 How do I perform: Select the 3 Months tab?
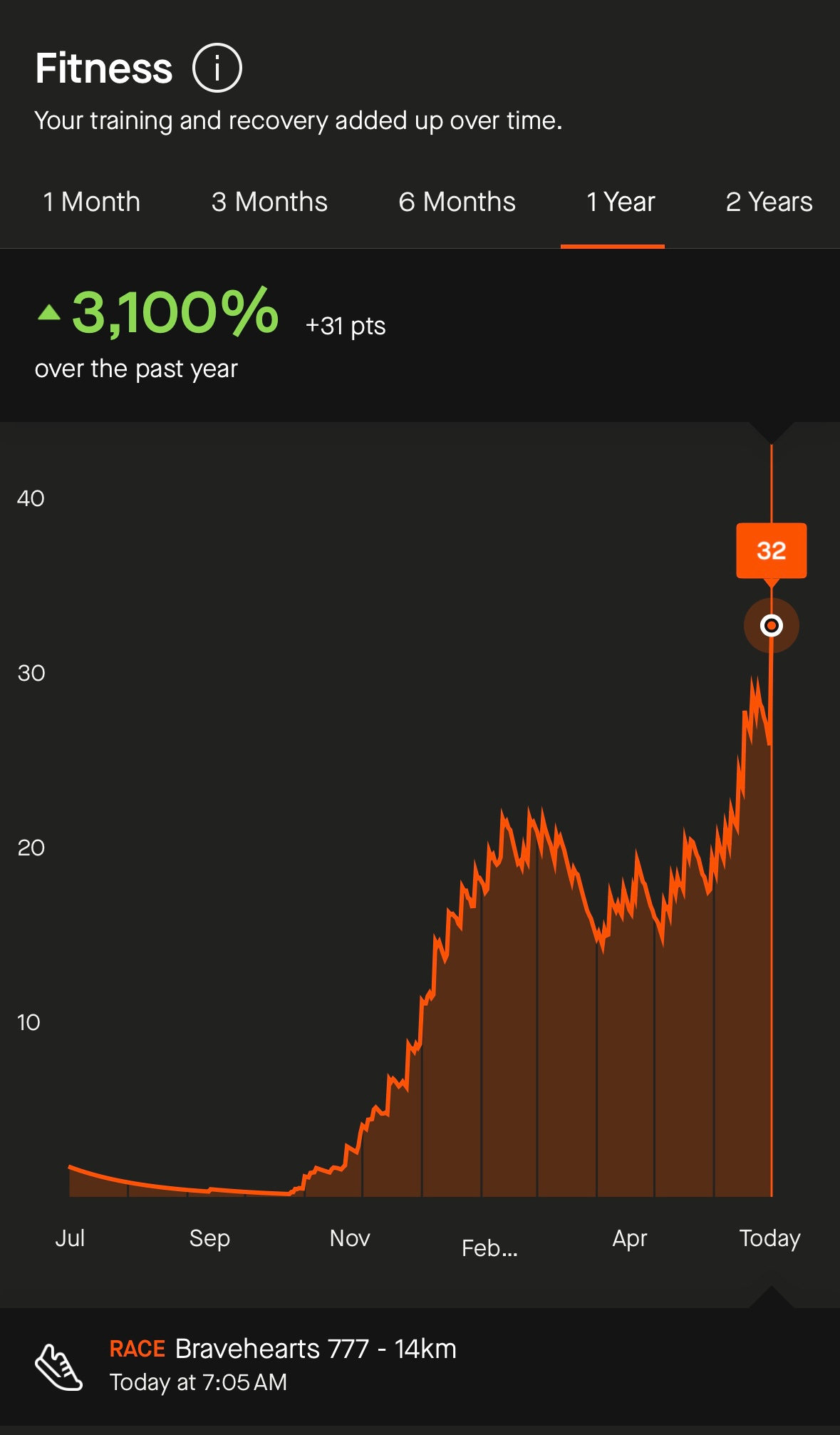coord(269,202)
